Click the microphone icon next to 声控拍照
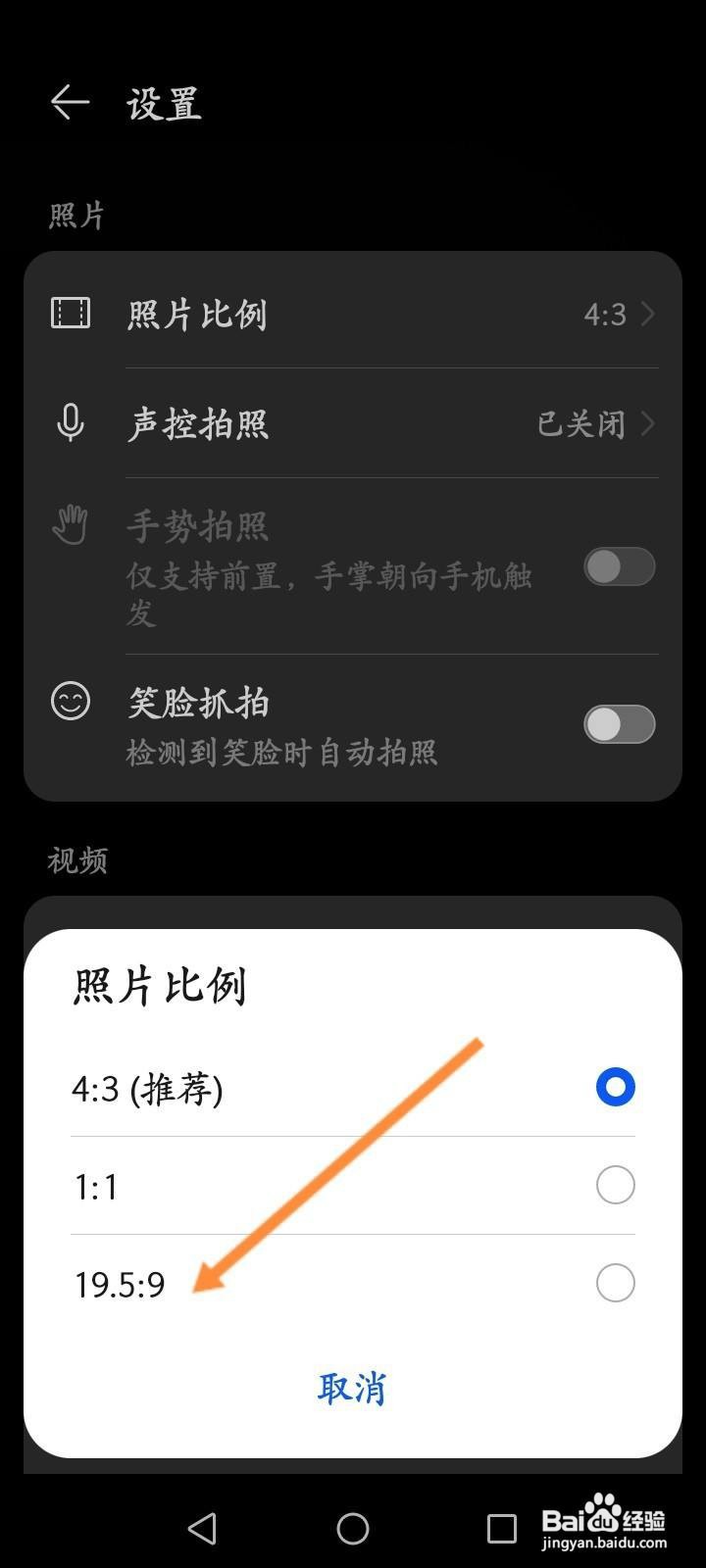 point(71,424)
